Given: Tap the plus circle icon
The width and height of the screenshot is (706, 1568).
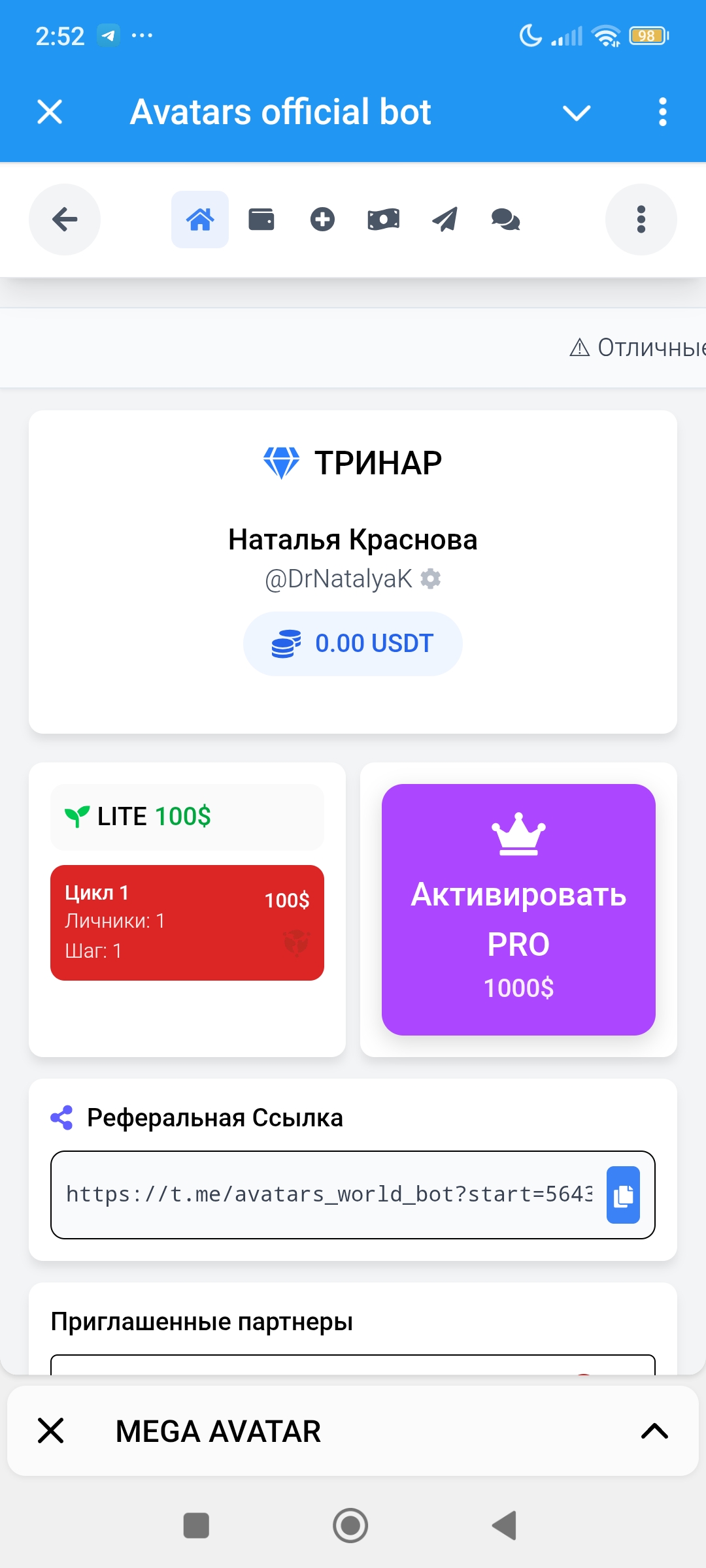Looking at the screenshot, I should (322, 220).
